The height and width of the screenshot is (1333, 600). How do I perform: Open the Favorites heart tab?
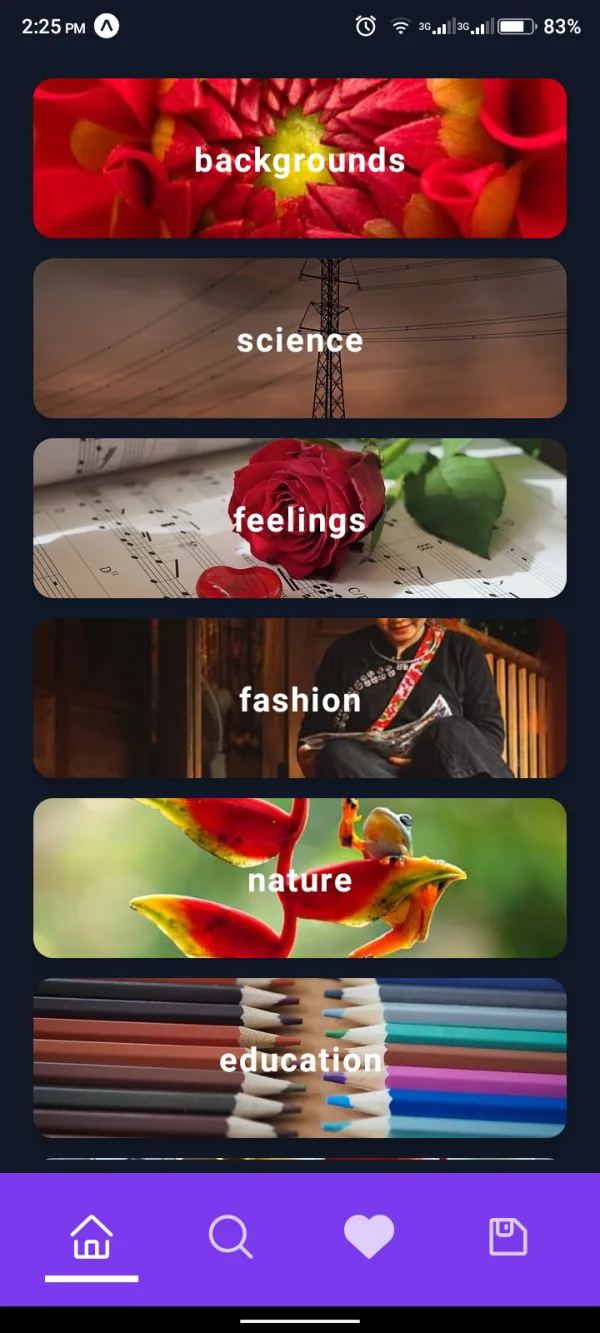click(x=369, y=1238)
